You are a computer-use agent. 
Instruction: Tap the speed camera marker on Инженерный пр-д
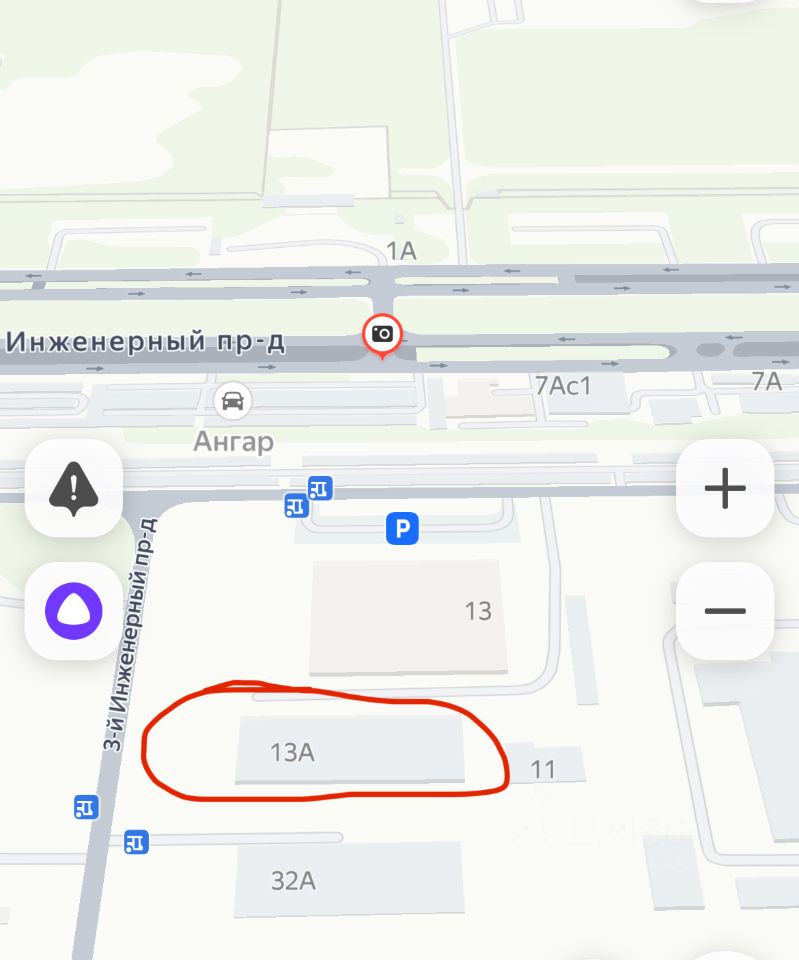381,335
